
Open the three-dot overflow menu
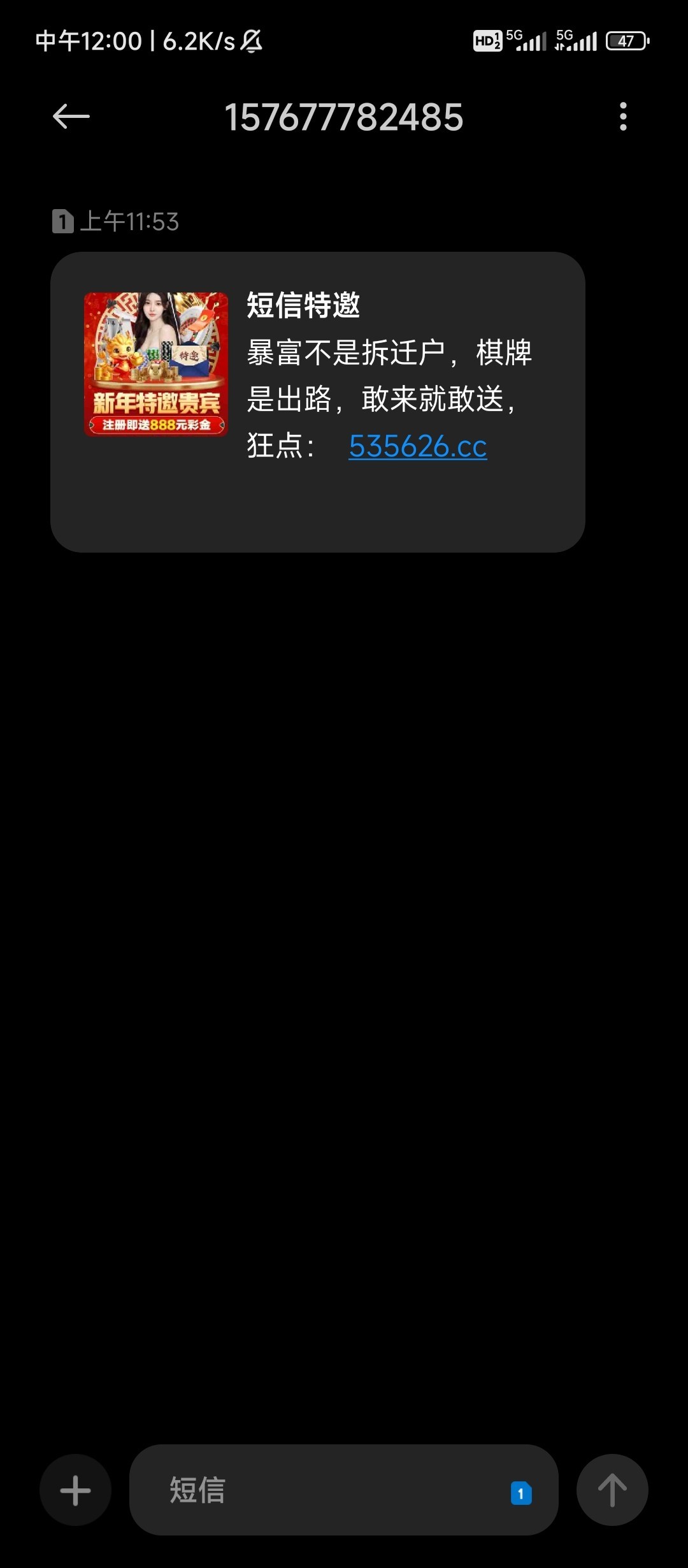tap(623, 117)
